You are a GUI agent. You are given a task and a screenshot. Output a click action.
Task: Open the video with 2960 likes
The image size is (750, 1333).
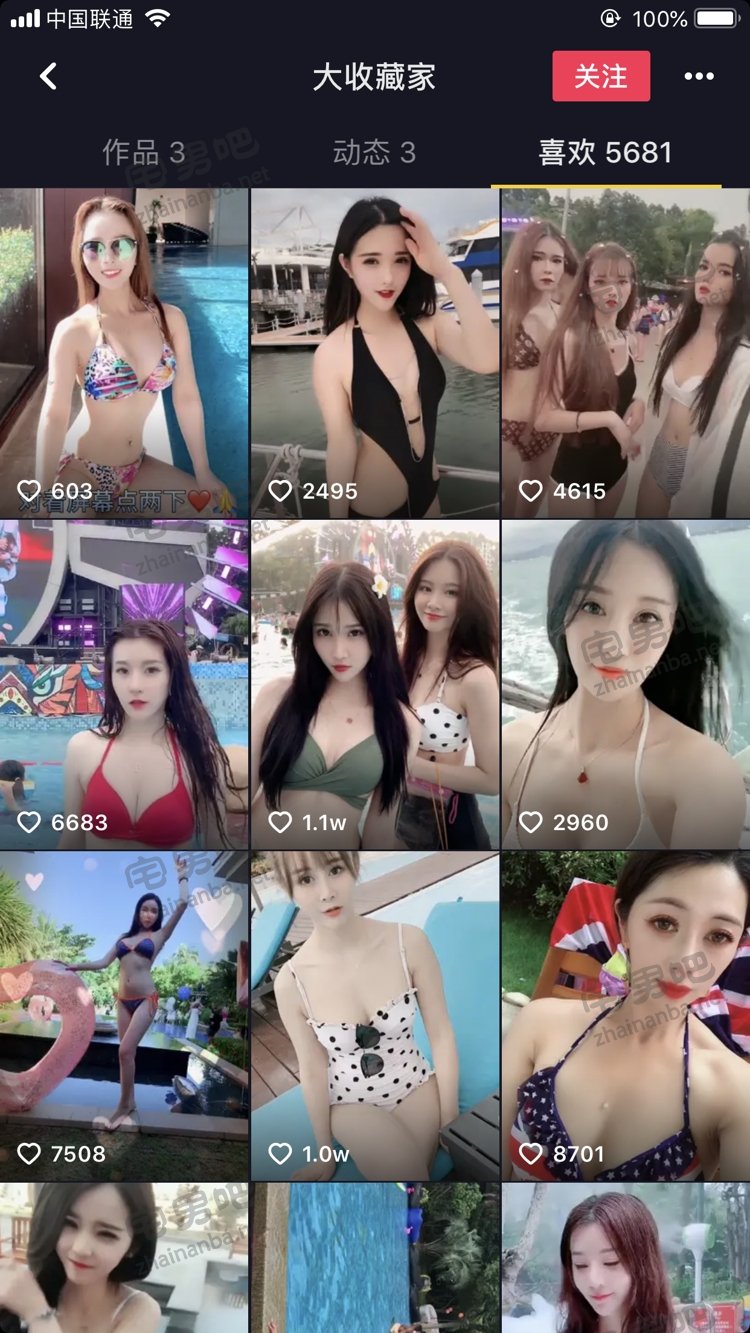[626, 685]
